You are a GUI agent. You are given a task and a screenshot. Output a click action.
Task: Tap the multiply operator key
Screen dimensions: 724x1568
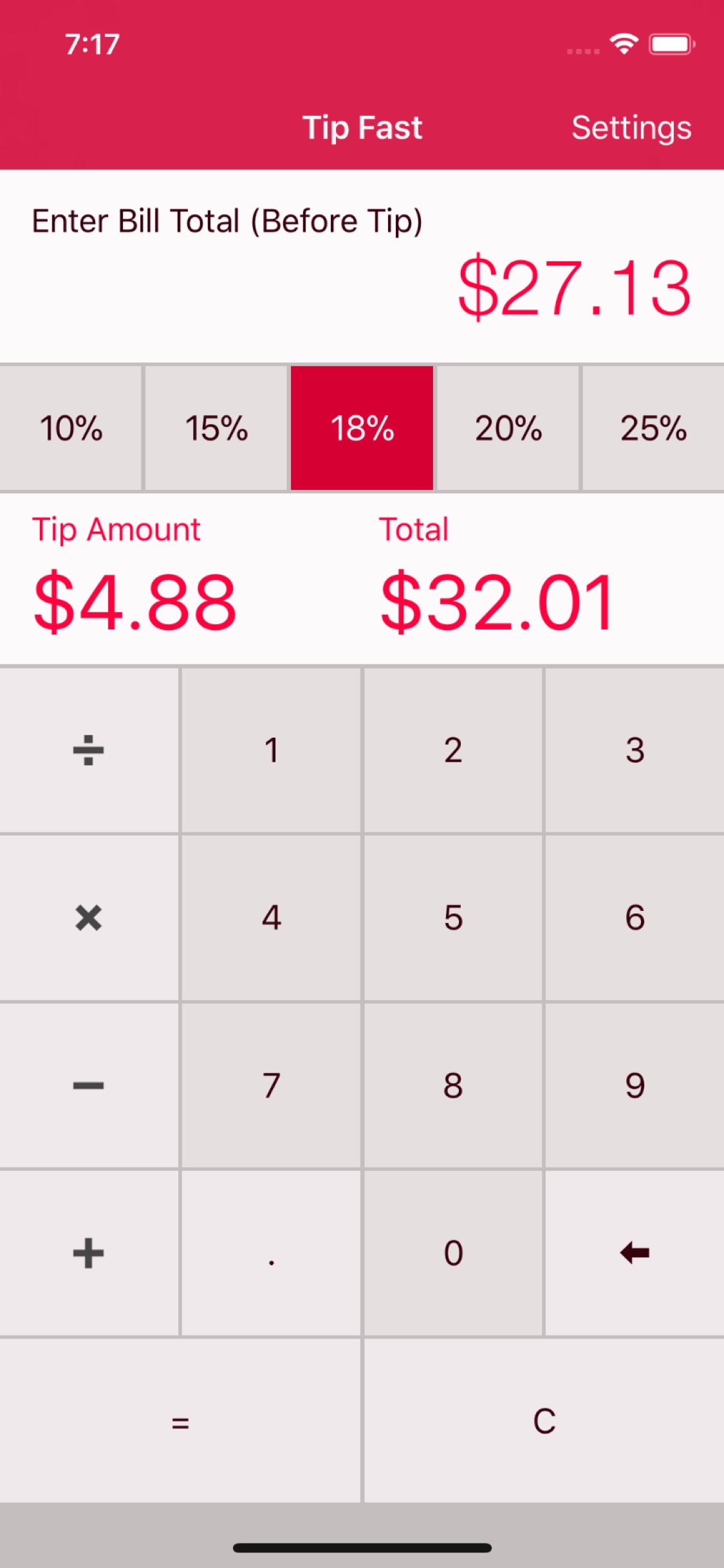pyautogui.click(x=89, y=918)
